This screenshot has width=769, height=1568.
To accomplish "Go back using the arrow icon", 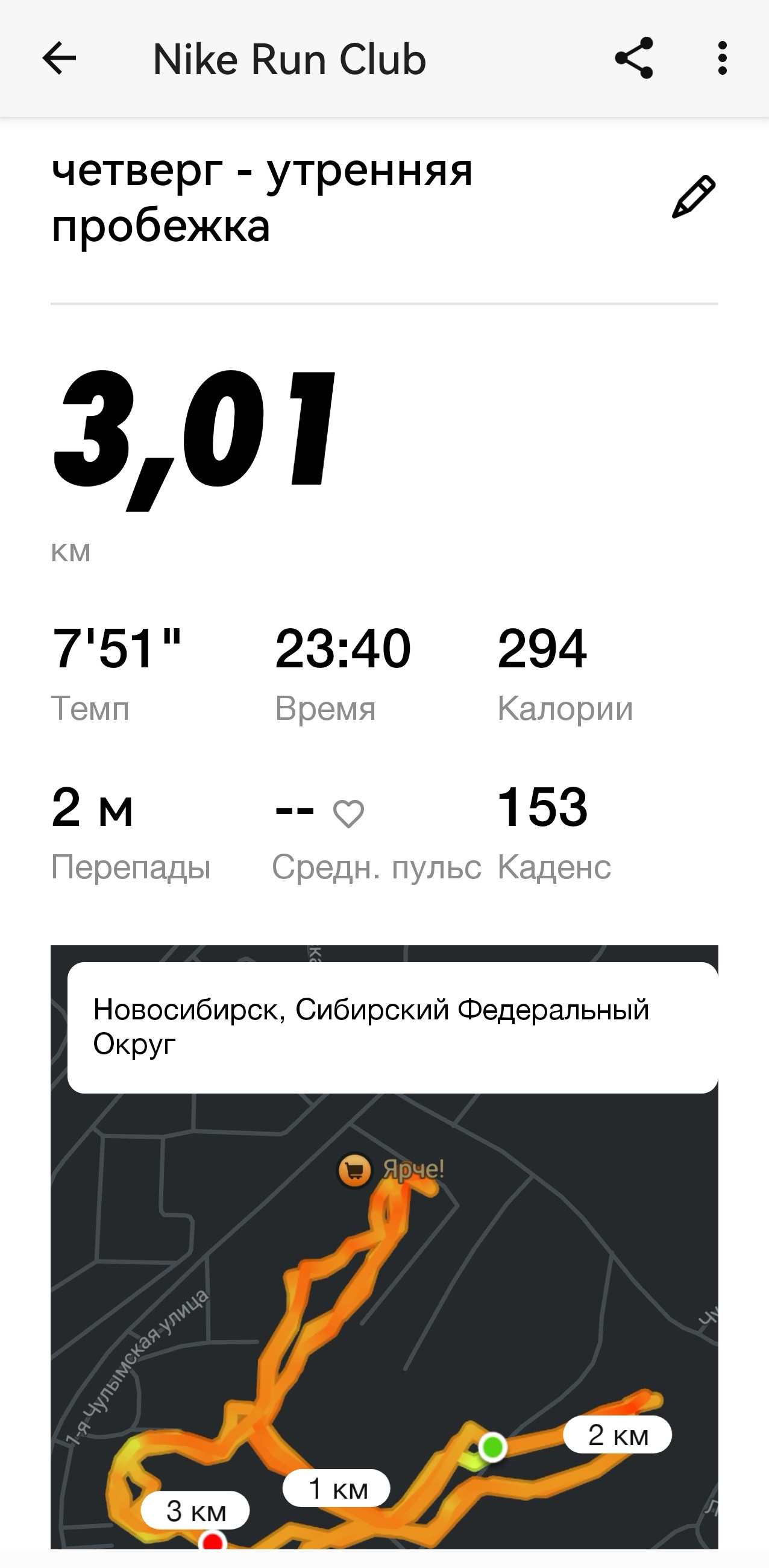I will pos(59,58).
